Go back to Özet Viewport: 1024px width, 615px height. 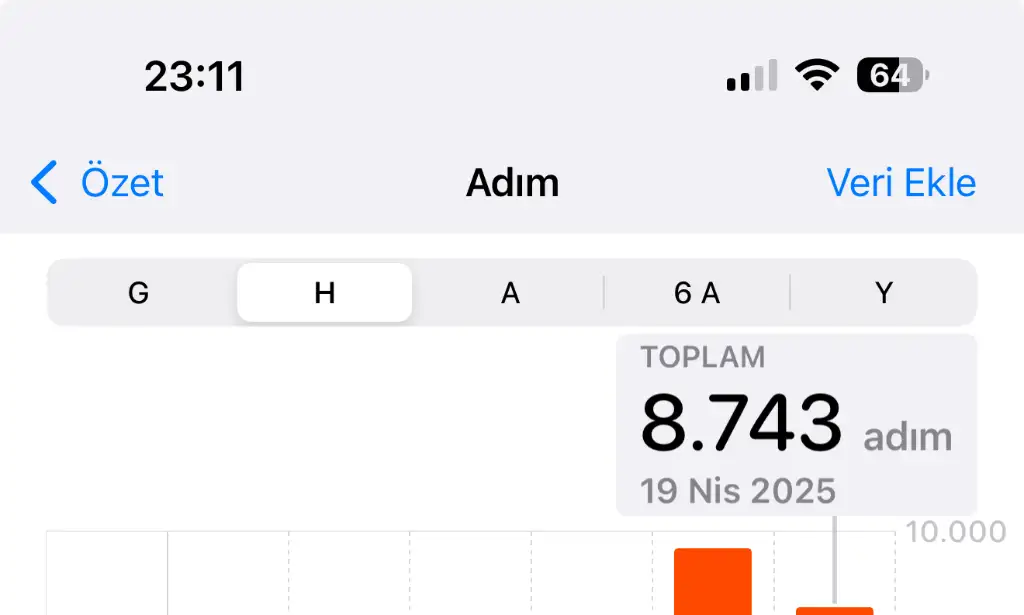[98, 184]
